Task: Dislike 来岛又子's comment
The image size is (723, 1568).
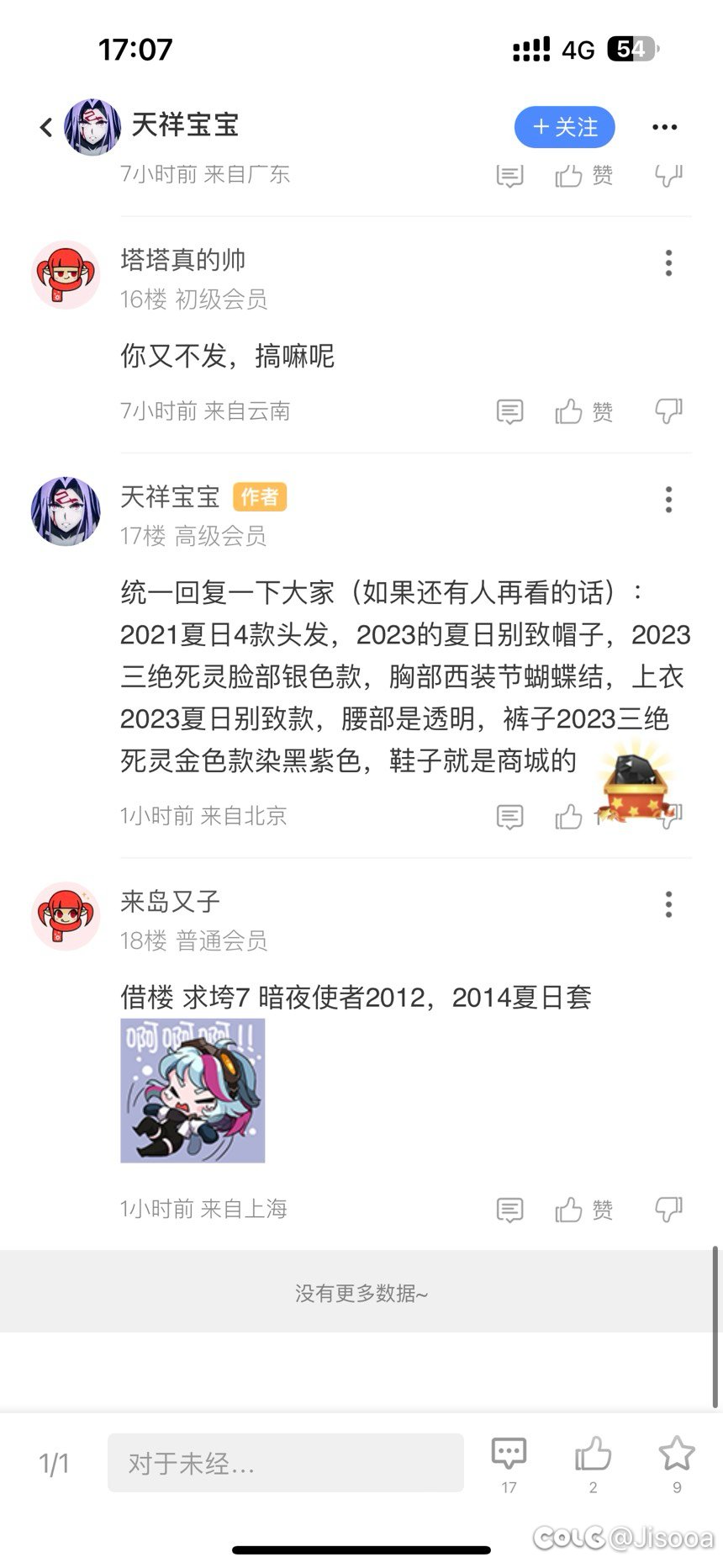Action: (x=668, y=1210)
